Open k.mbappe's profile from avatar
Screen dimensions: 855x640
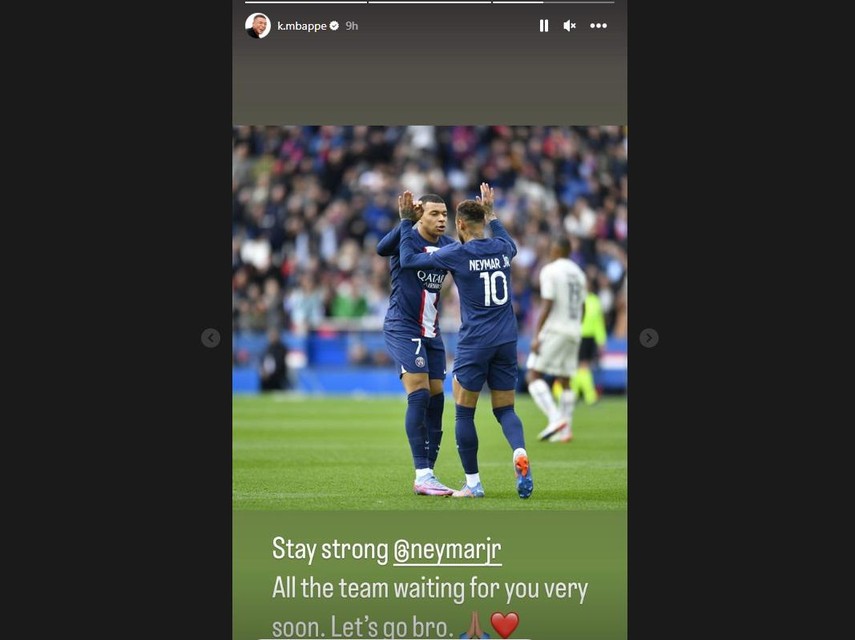(258, 26)
